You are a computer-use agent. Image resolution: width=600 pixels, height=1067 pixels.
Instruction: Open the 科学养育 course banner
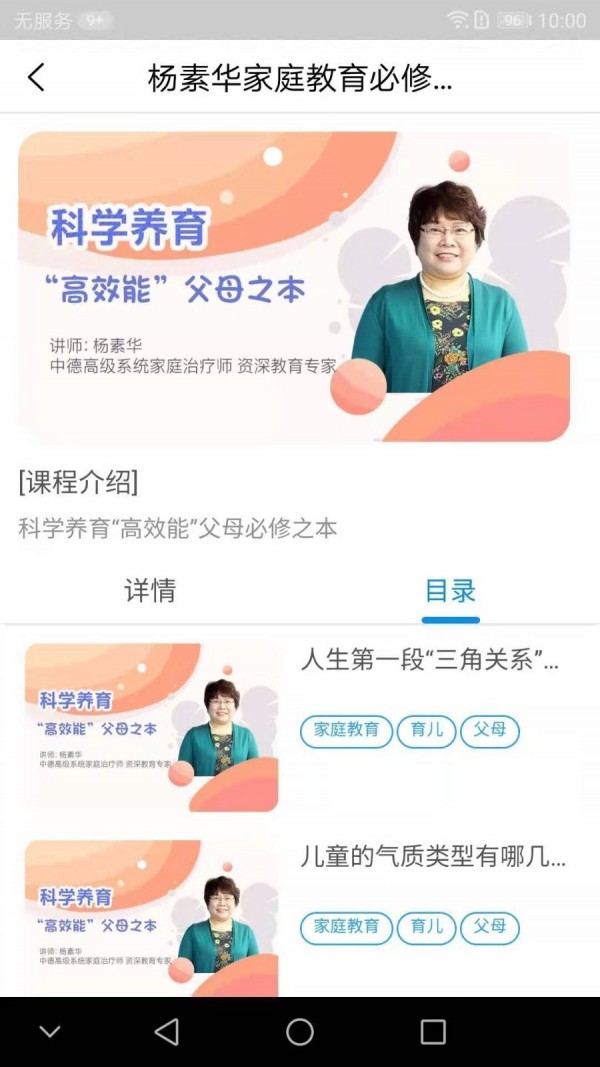click(294, 286)
